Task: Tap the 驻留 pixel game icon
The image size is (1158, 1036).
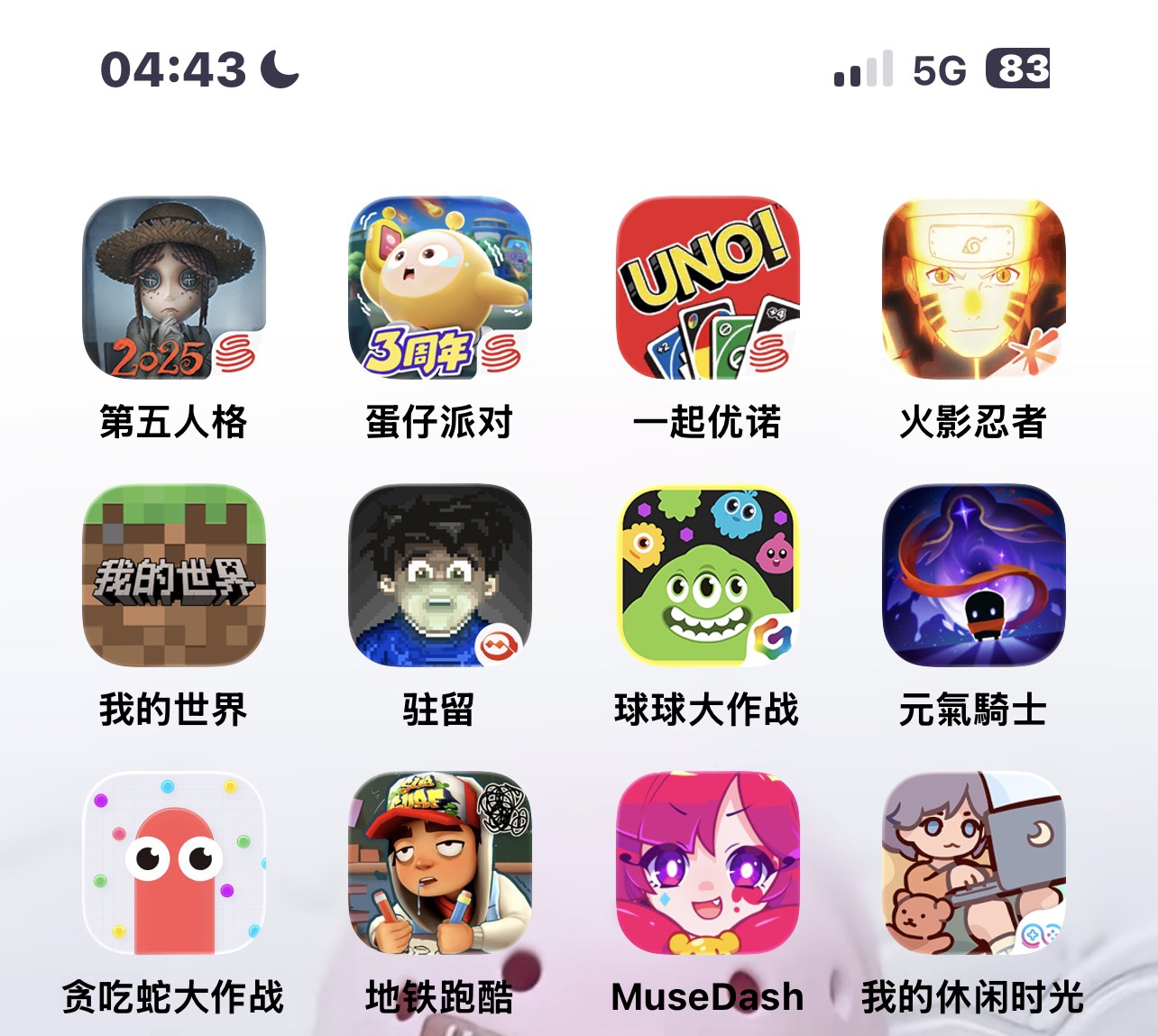Action: click(x=440, y=575)
